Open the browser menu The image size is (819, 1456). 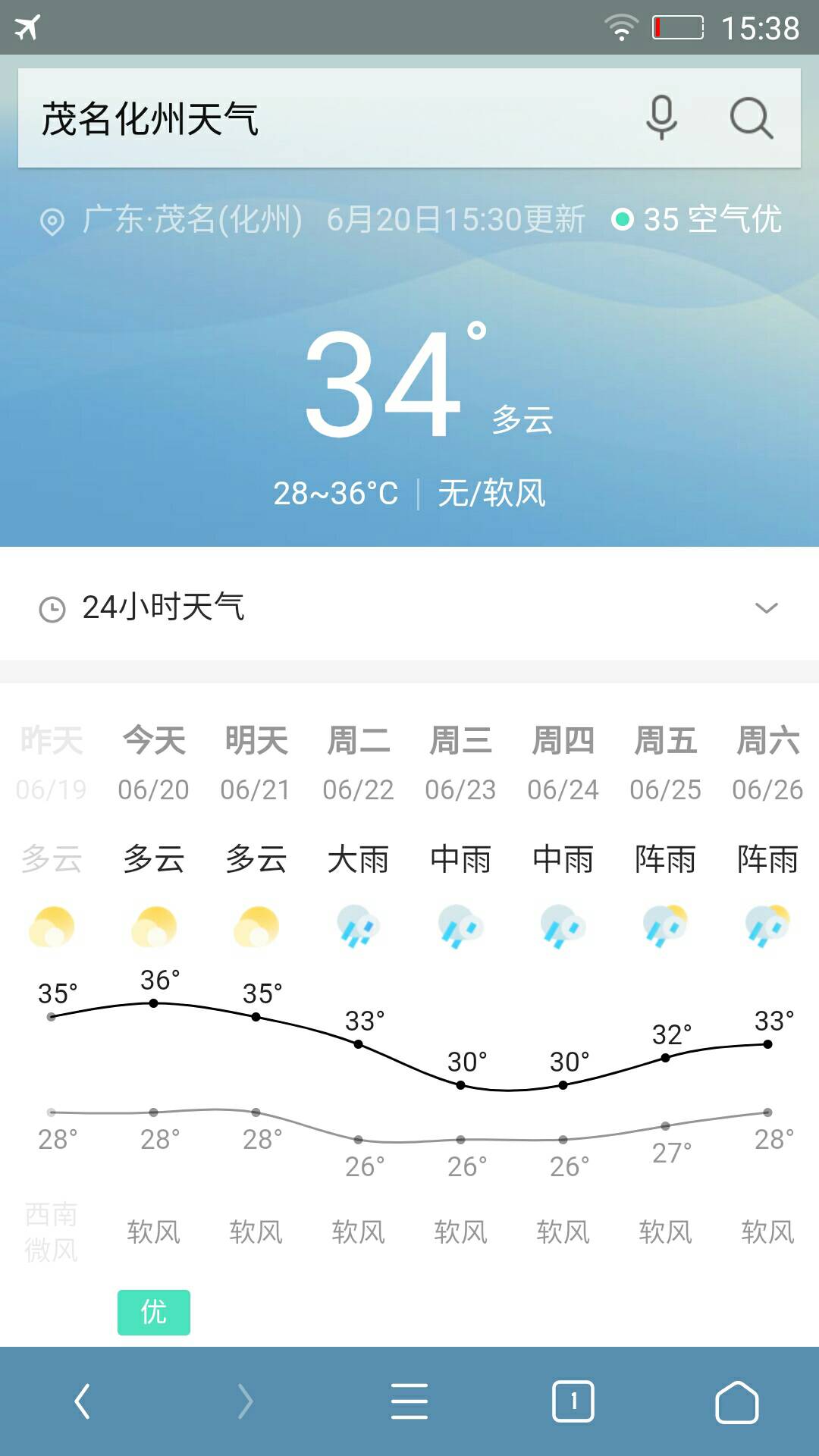pyautogui.click(x=409, y=1401)
